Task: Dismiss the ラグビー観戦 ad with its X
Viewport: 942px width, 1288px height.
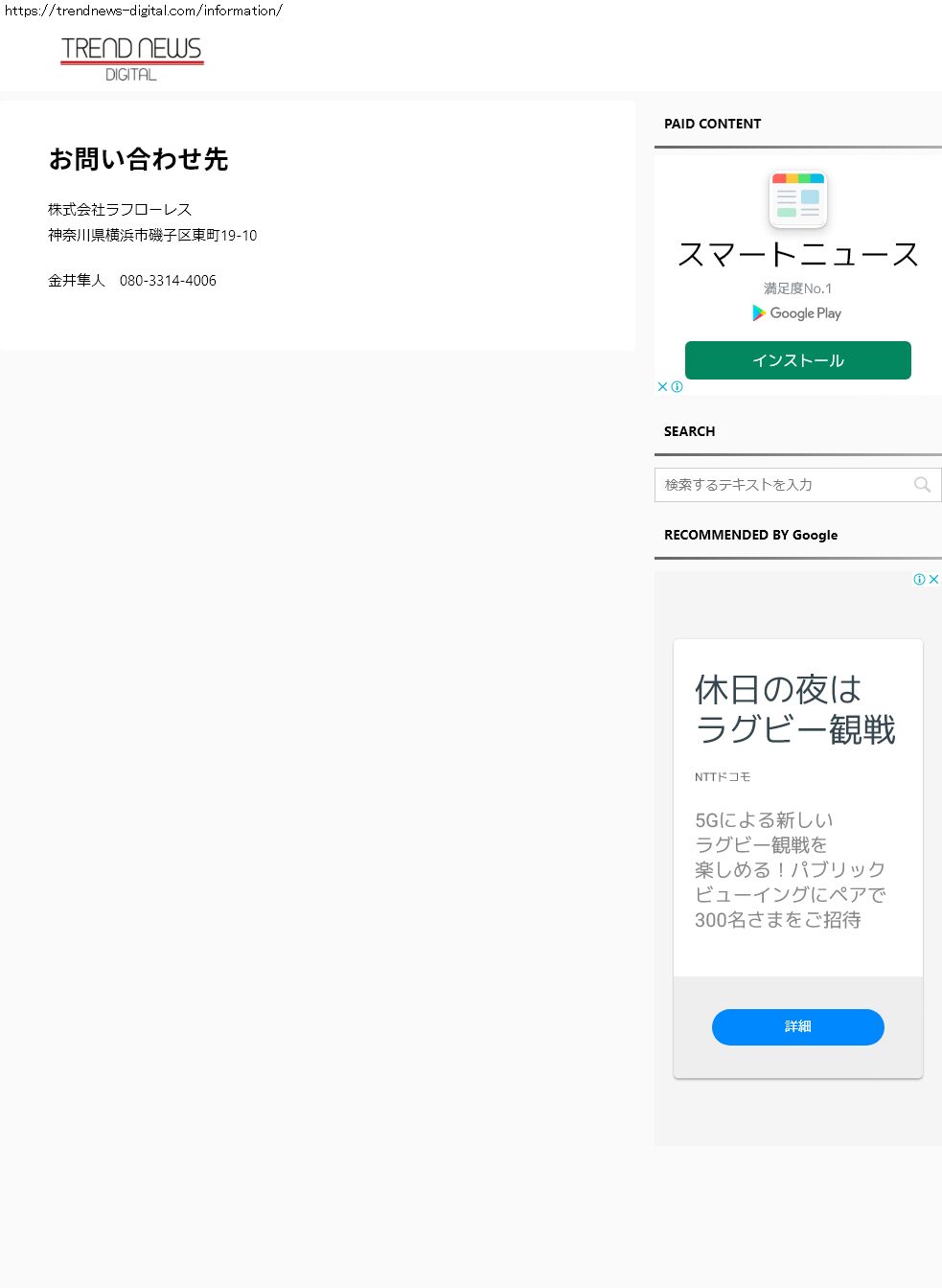Action: click(x=933, y=579)
